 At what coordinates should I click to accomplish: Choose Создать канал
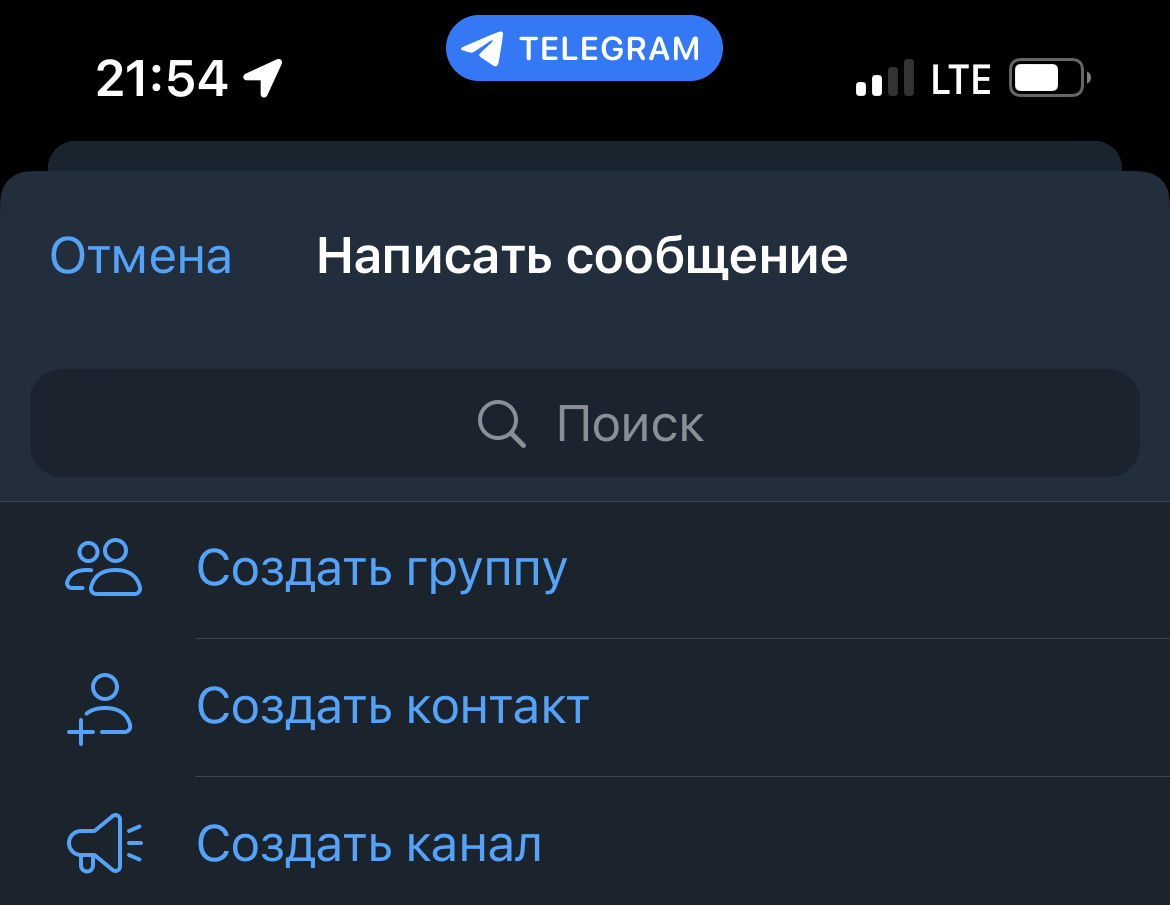(x=369, y=845)
